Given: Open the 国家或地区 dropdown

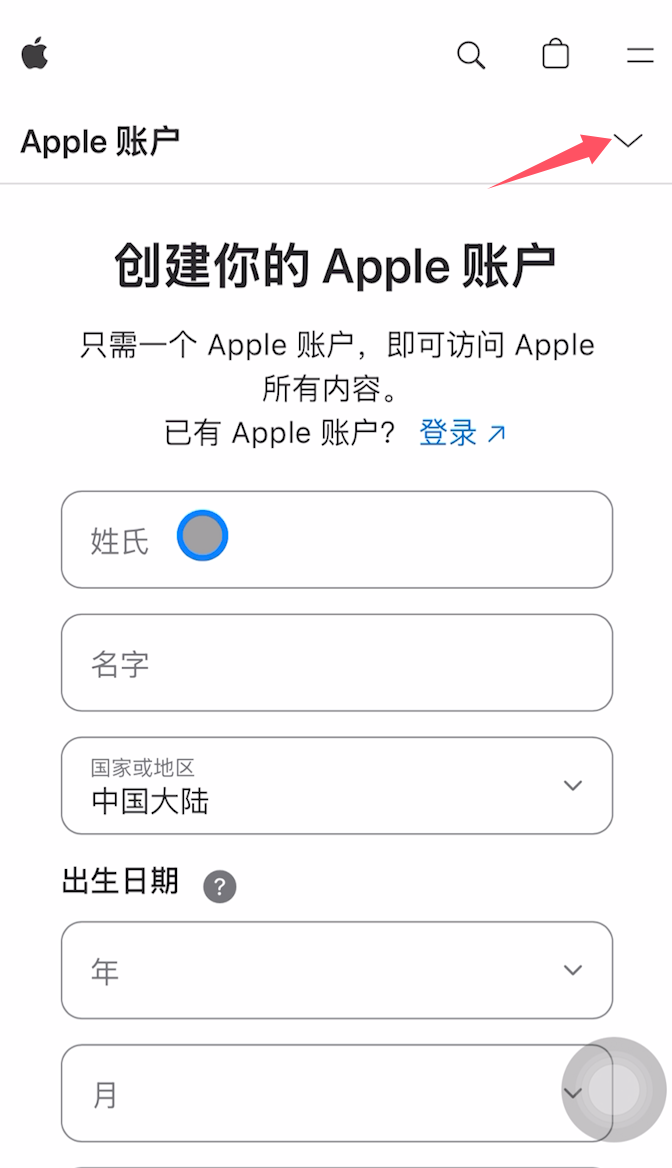Looking at the screenshot, I should coord(336,786).
